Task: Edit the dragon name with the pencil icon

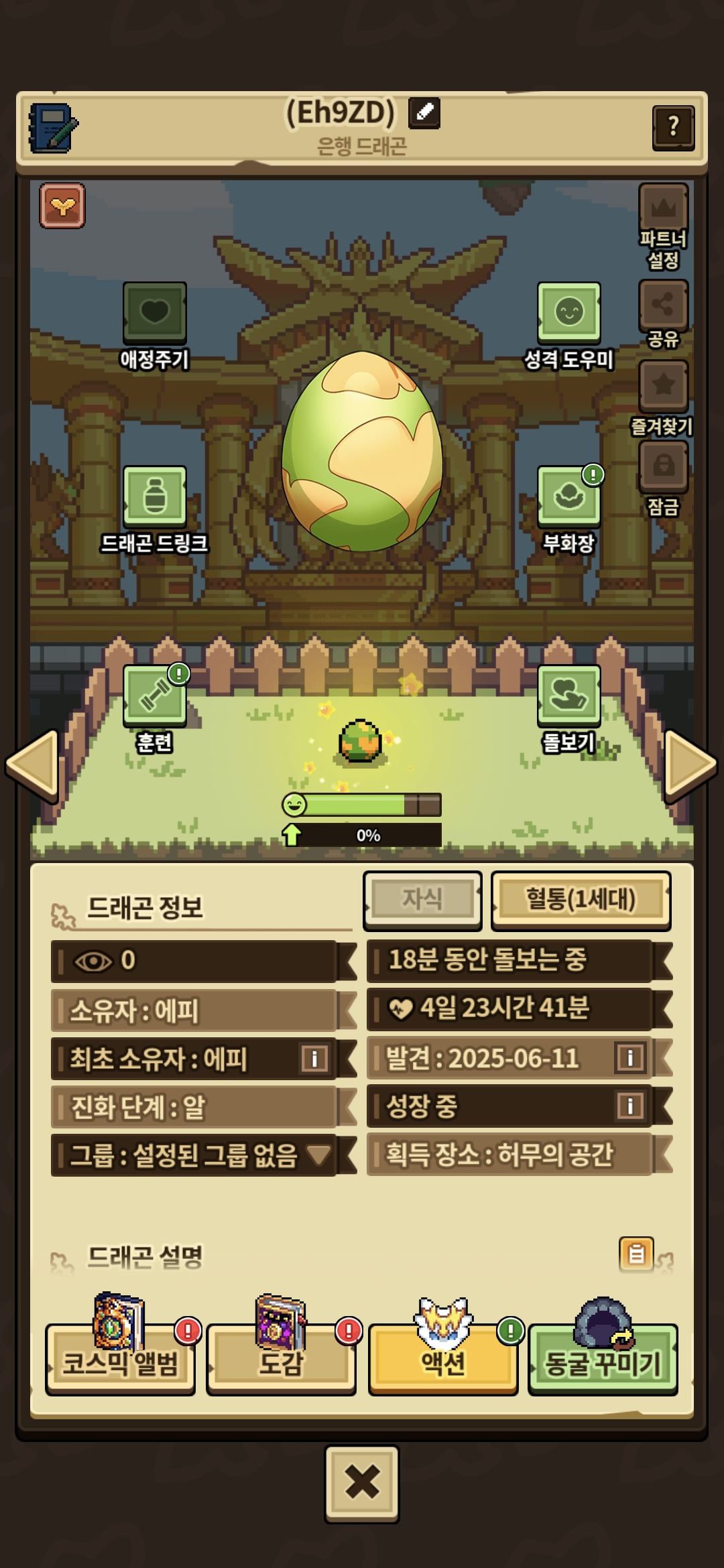Action: coord(424,113)
